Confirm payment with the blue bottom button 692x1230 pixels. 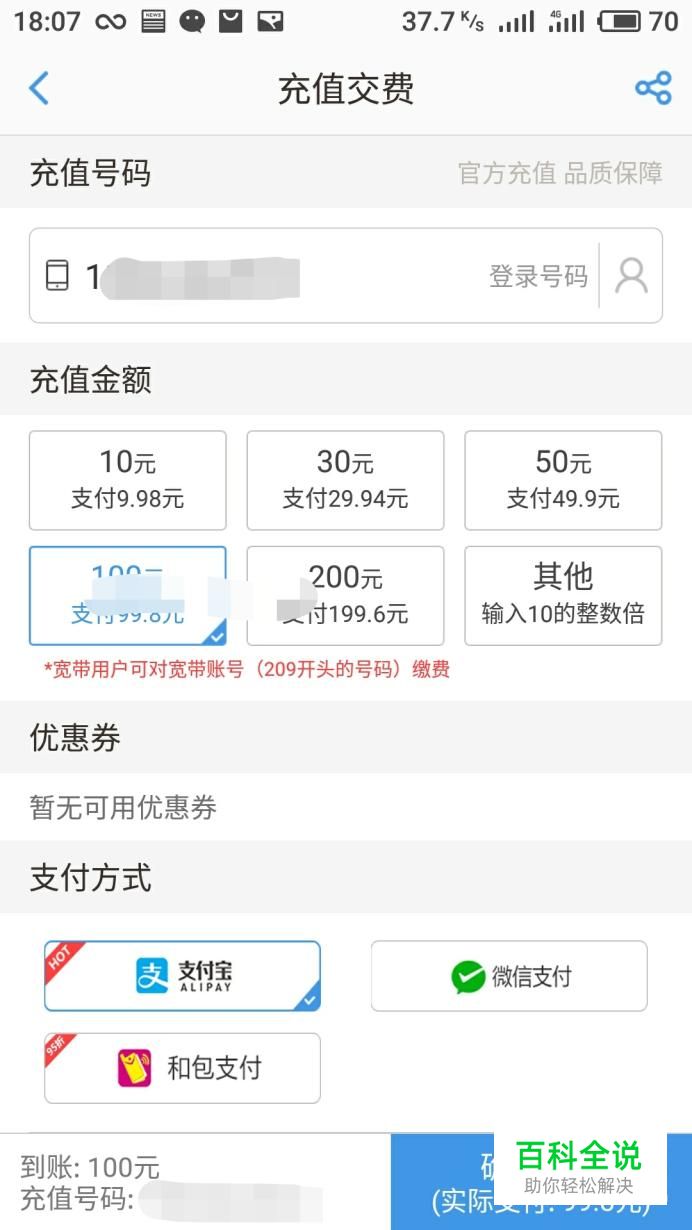[541, 1182]
